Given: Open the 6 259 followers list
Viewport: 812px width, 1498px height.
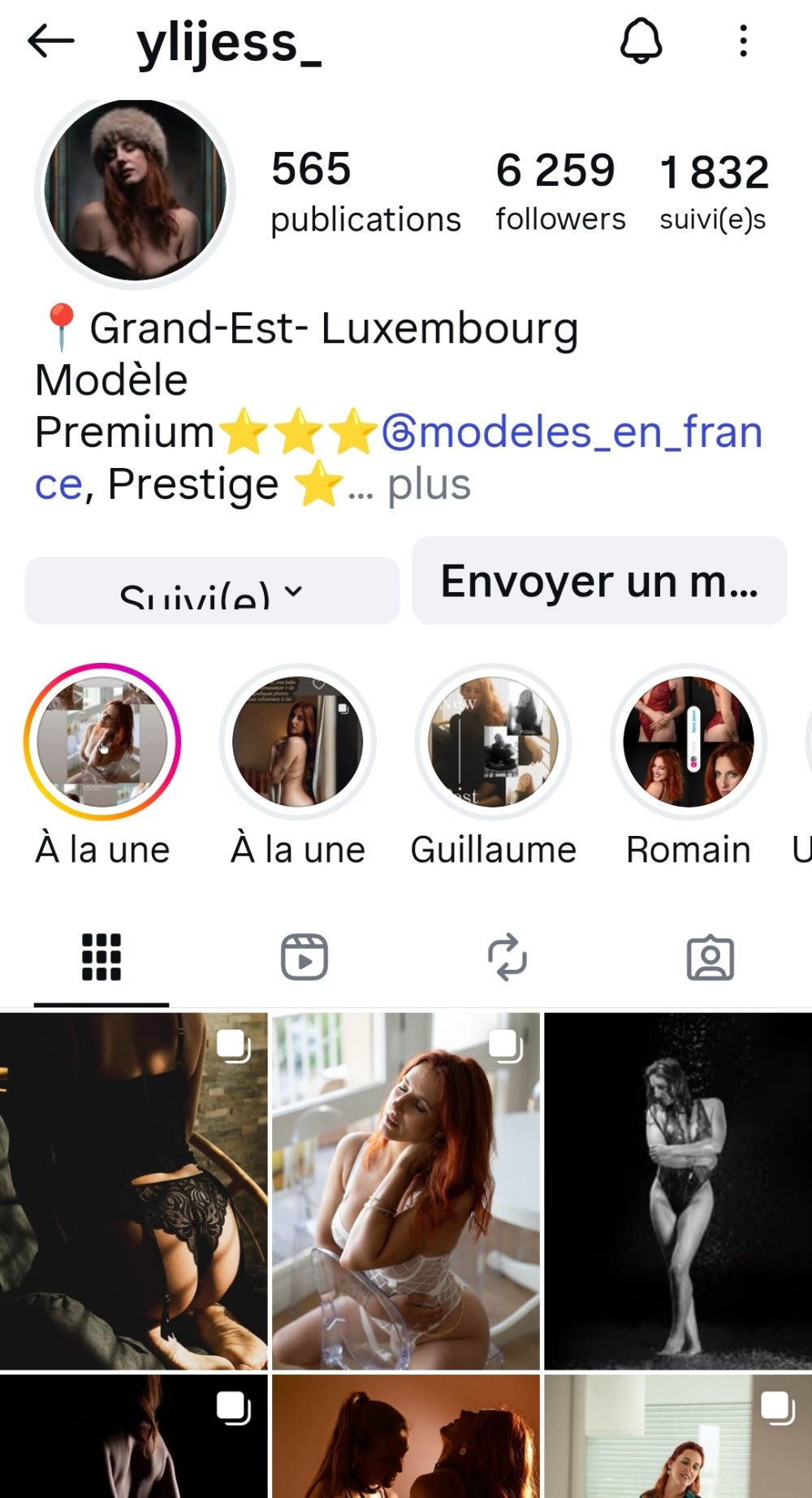Looking at the screenshot, I should pos(559,192).
